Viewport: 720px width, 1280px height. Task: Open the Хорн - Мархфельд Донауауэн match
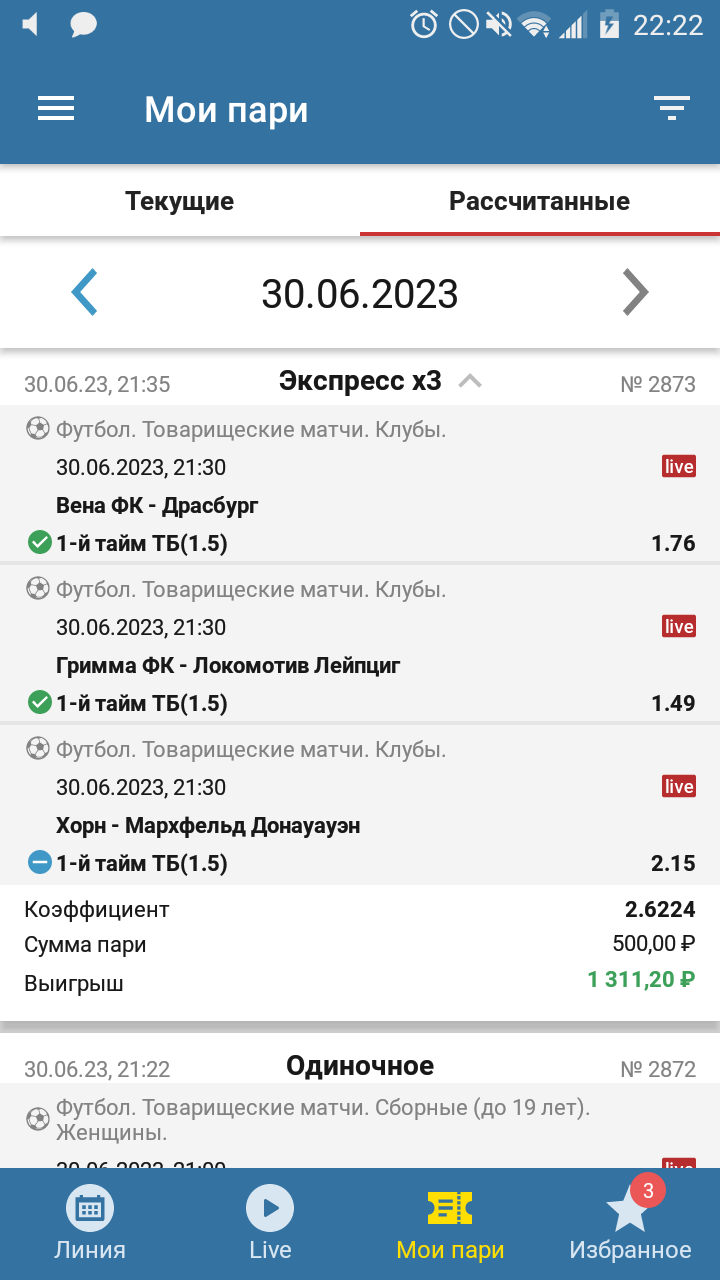208,826
